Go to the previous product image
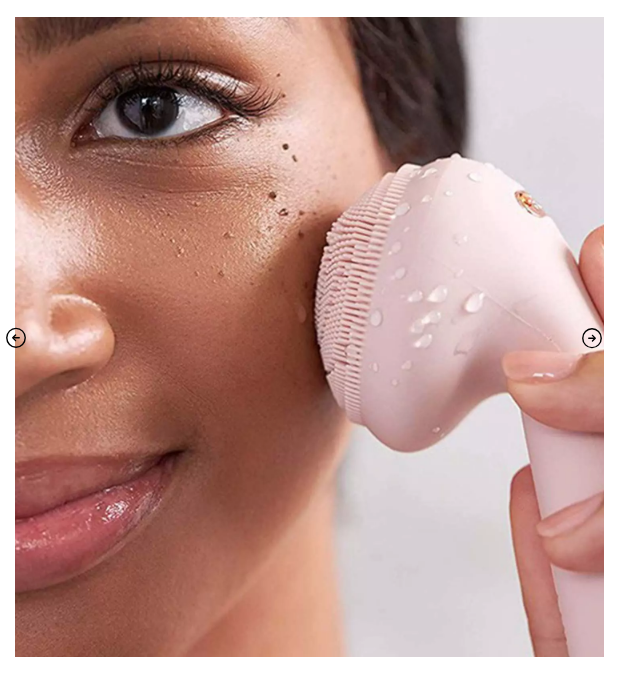629x675 pixels. point(16,338)
